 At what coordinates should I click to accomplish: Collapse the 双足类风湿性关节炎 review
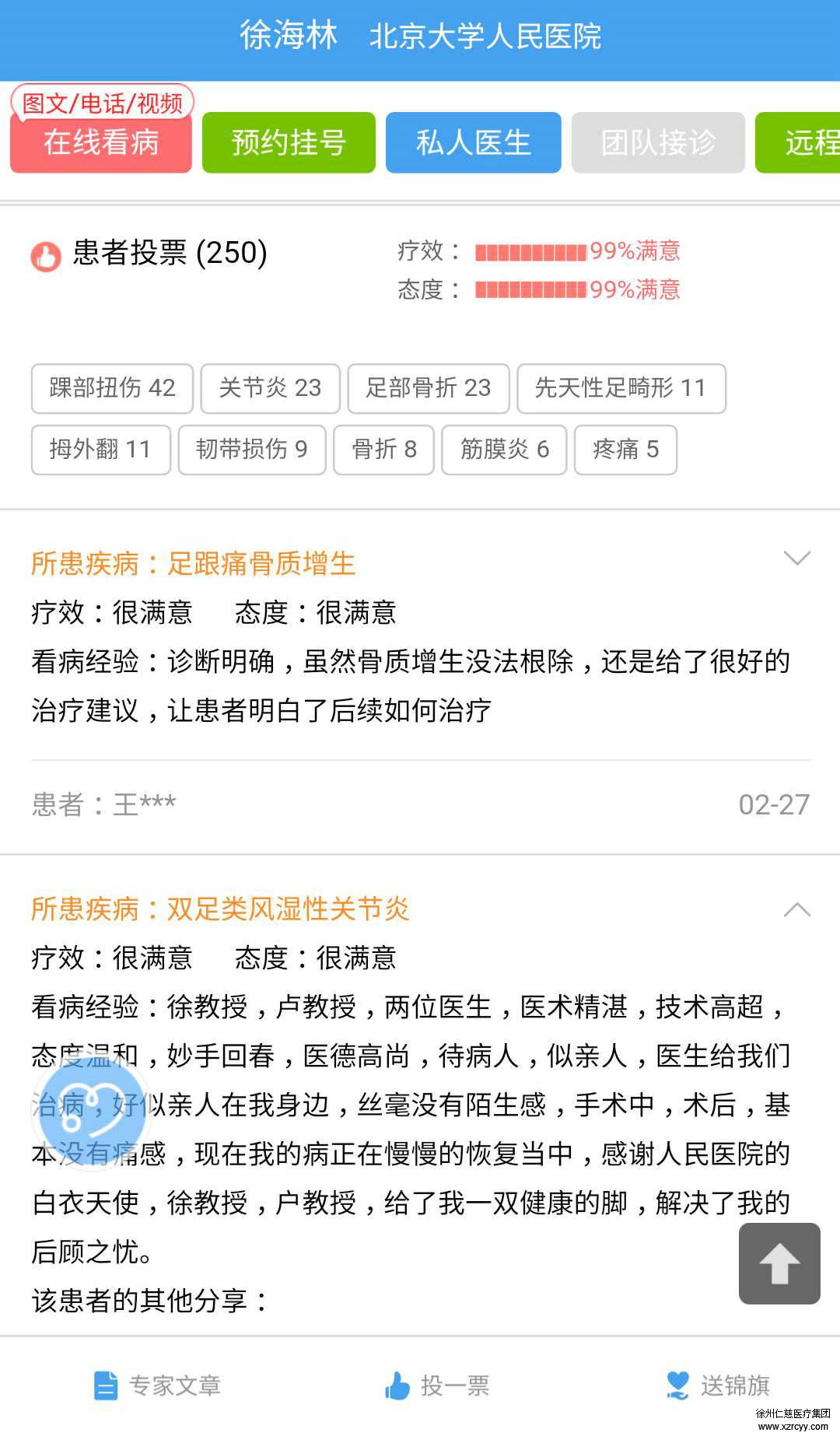[x=796, y=909]
